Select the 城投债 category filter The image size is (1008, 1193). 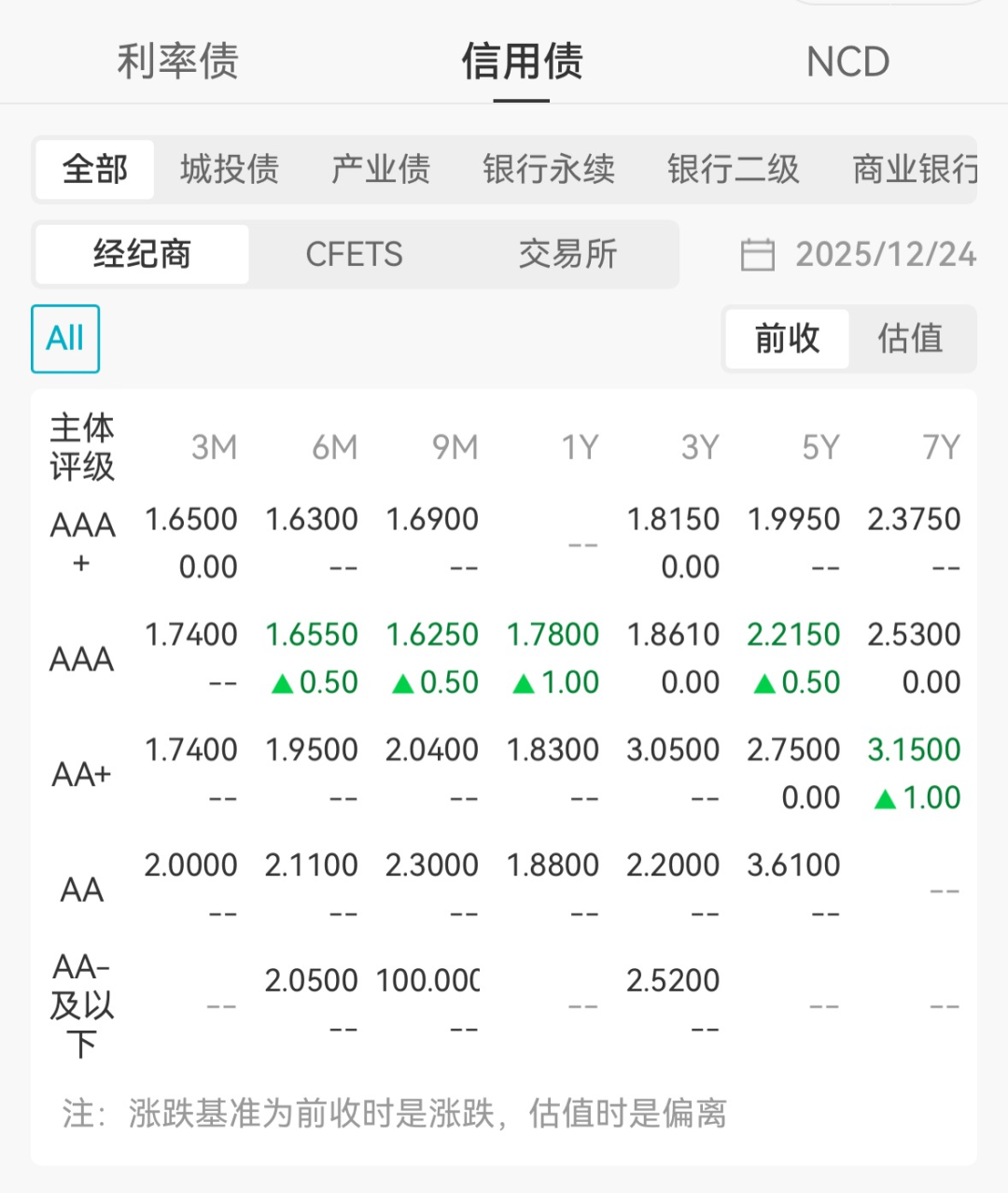pyautogui.click(x=229, y=169)
